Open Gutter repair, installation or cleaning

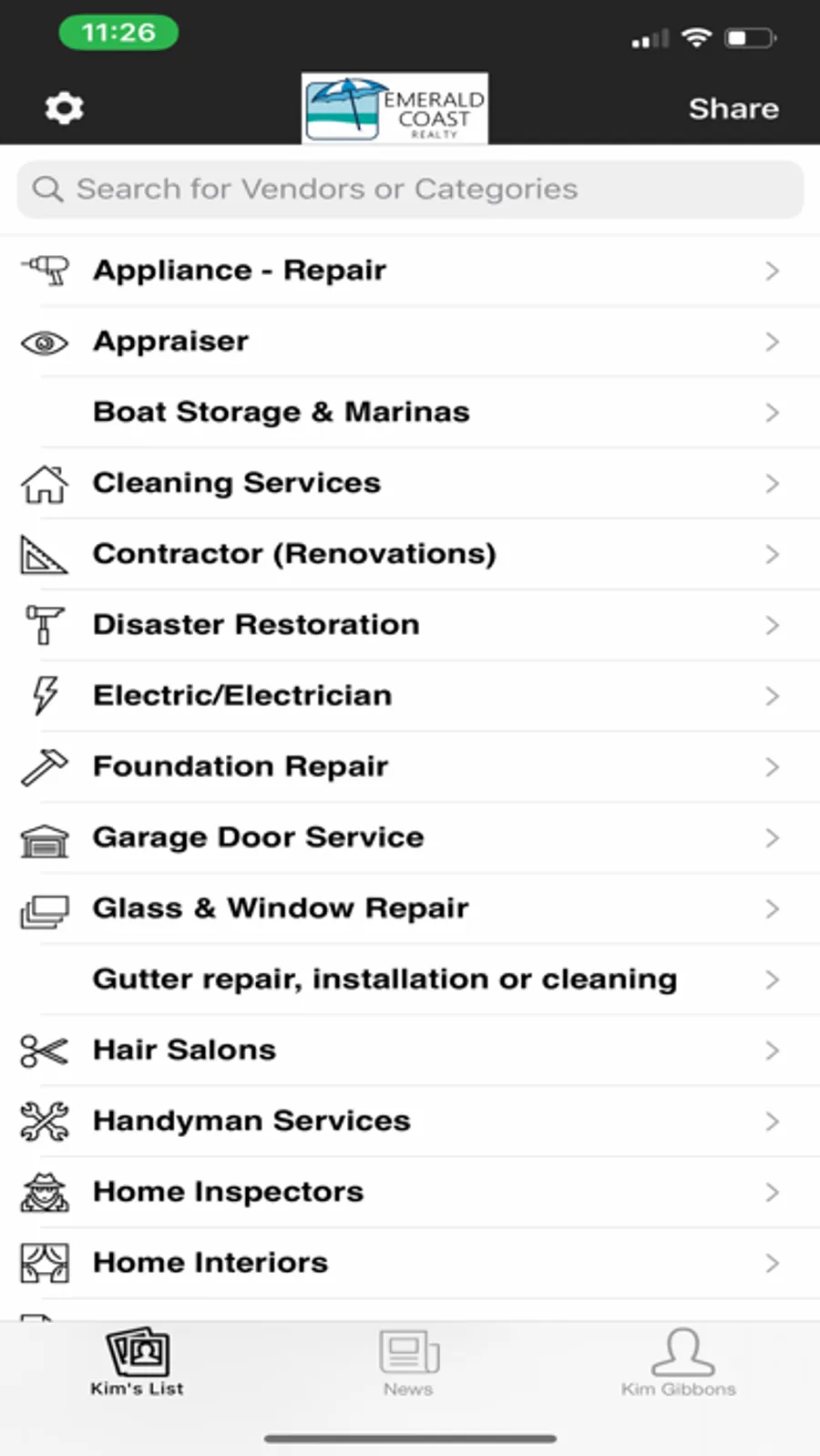click(x=410, y=979)
